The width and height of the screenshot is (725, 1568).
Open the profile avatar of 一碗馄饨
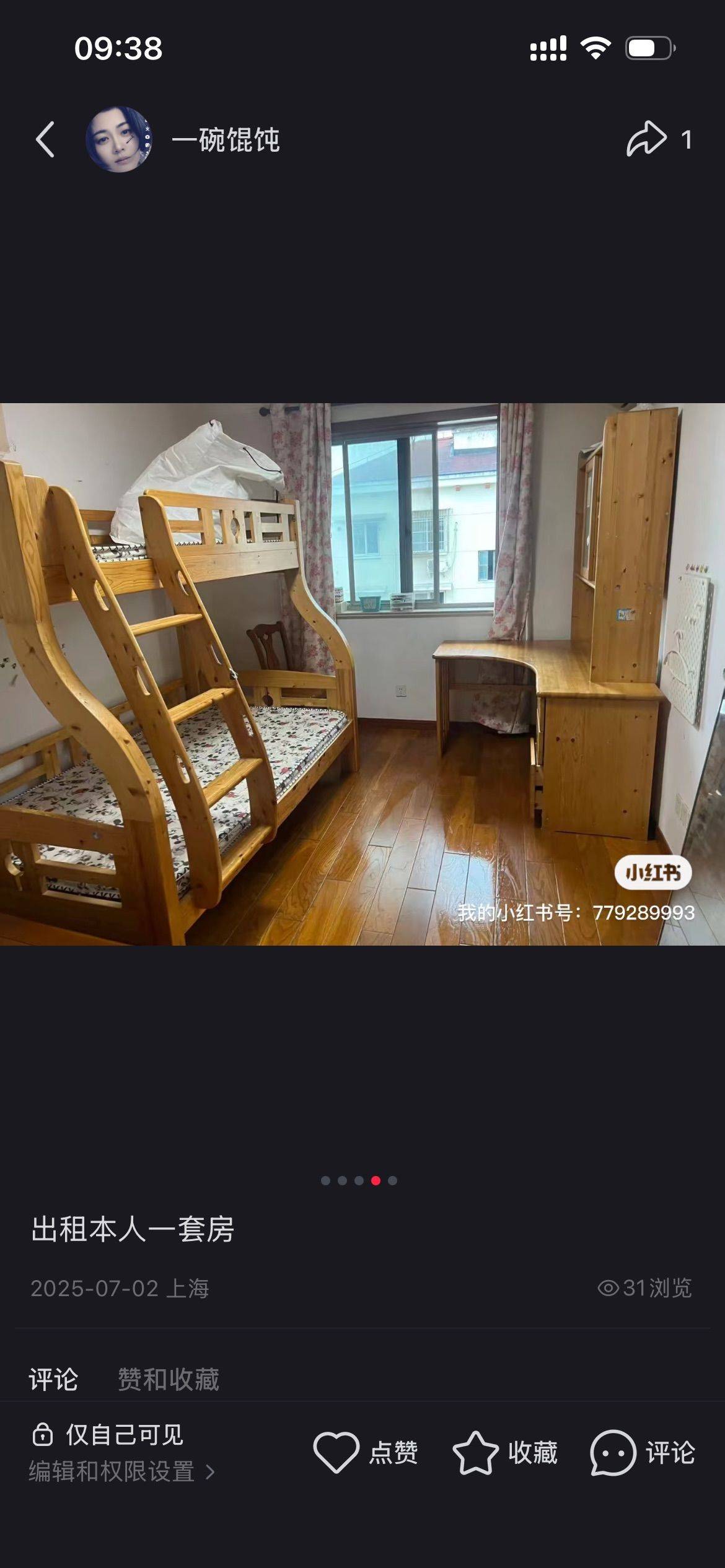coord(119,139)
